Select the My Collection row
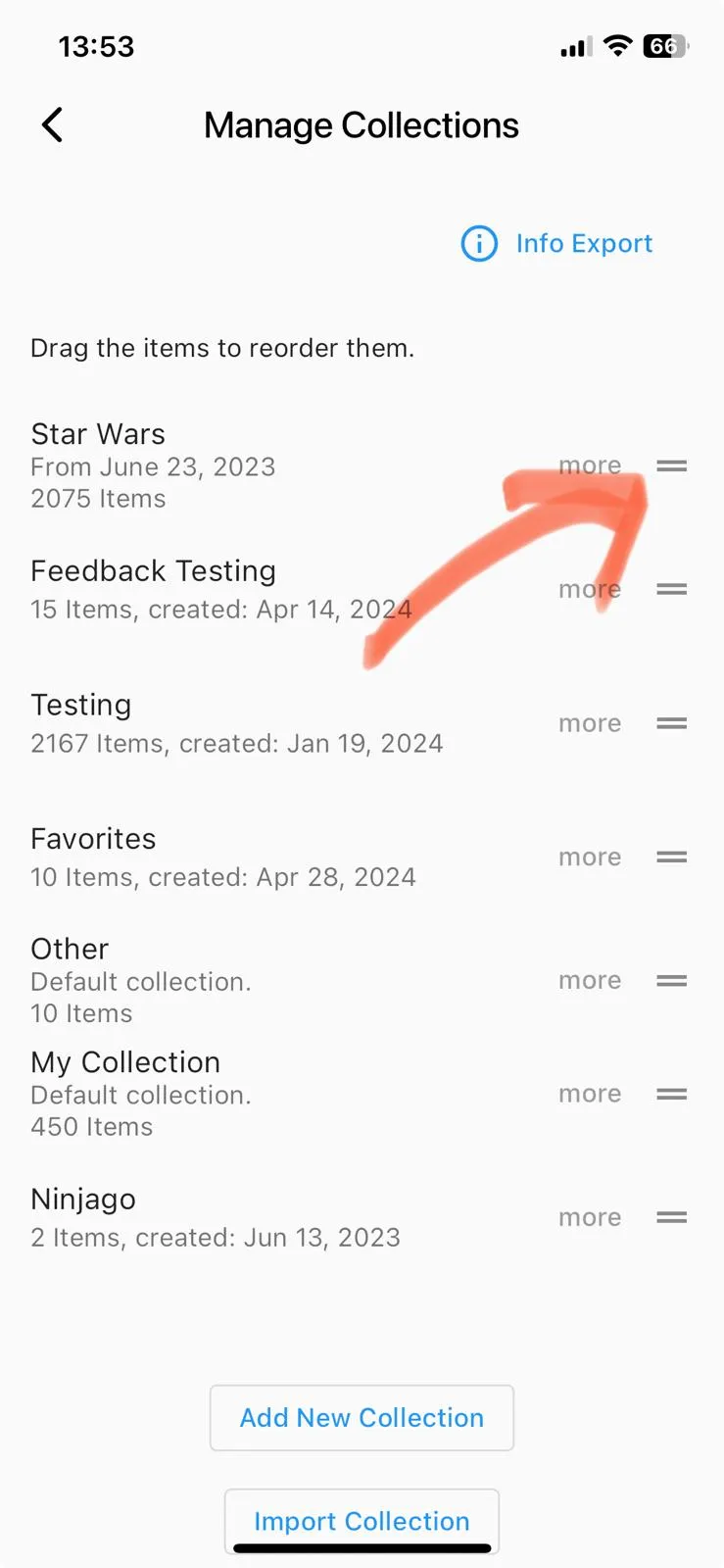 point(362,1094)
